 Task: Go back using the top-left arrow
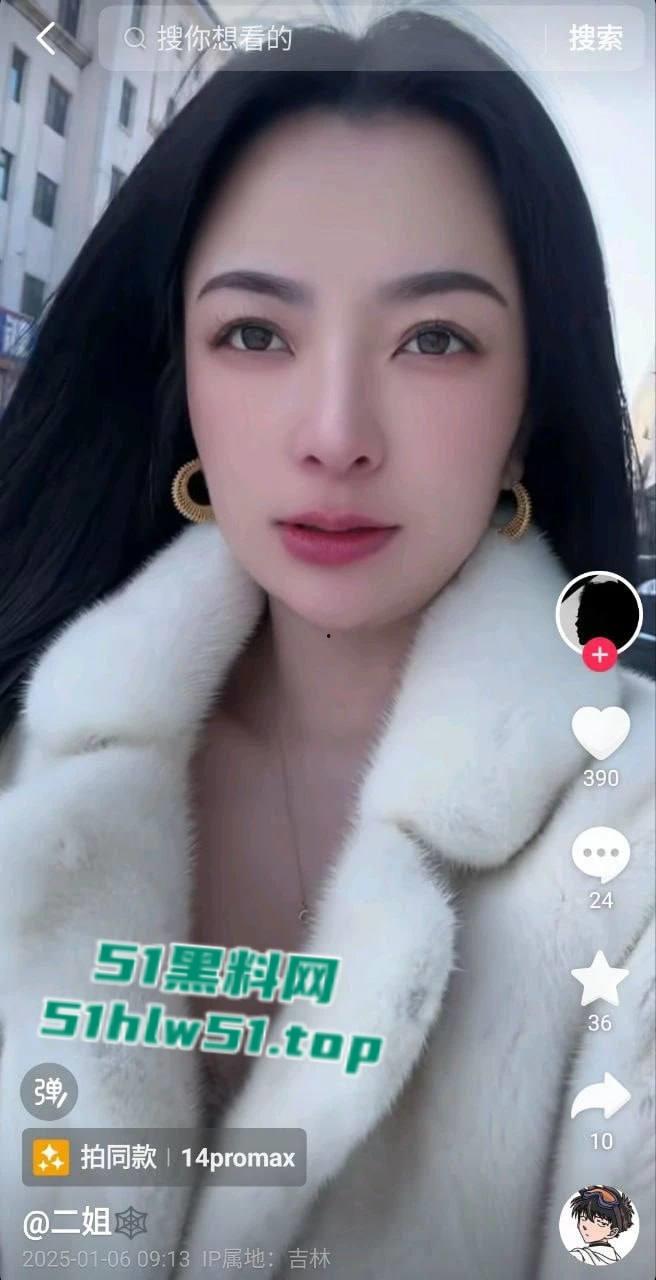pos(46,39)
